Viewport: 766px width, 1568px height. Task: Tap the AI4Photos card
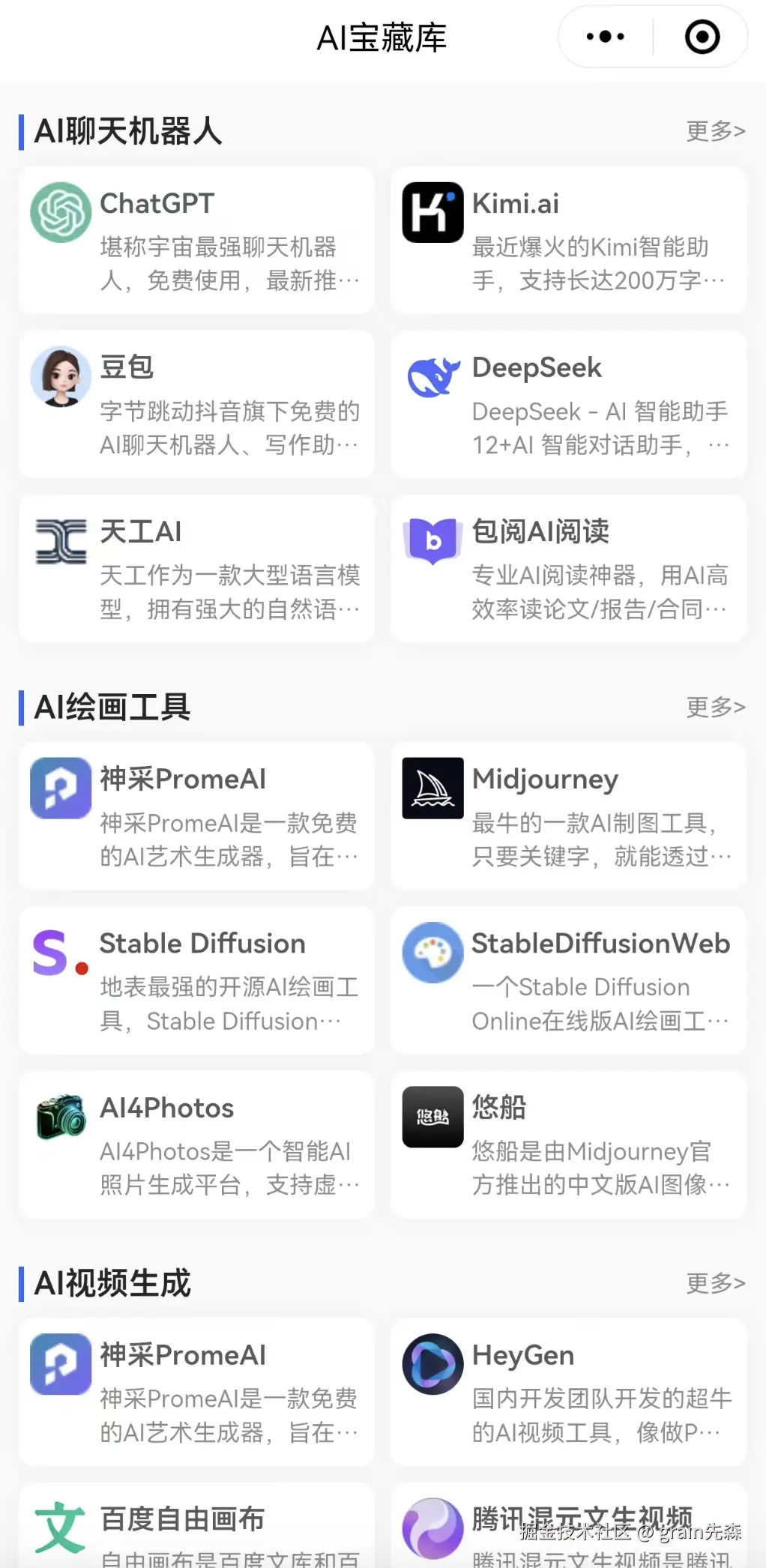click(x=196, y=1144)
